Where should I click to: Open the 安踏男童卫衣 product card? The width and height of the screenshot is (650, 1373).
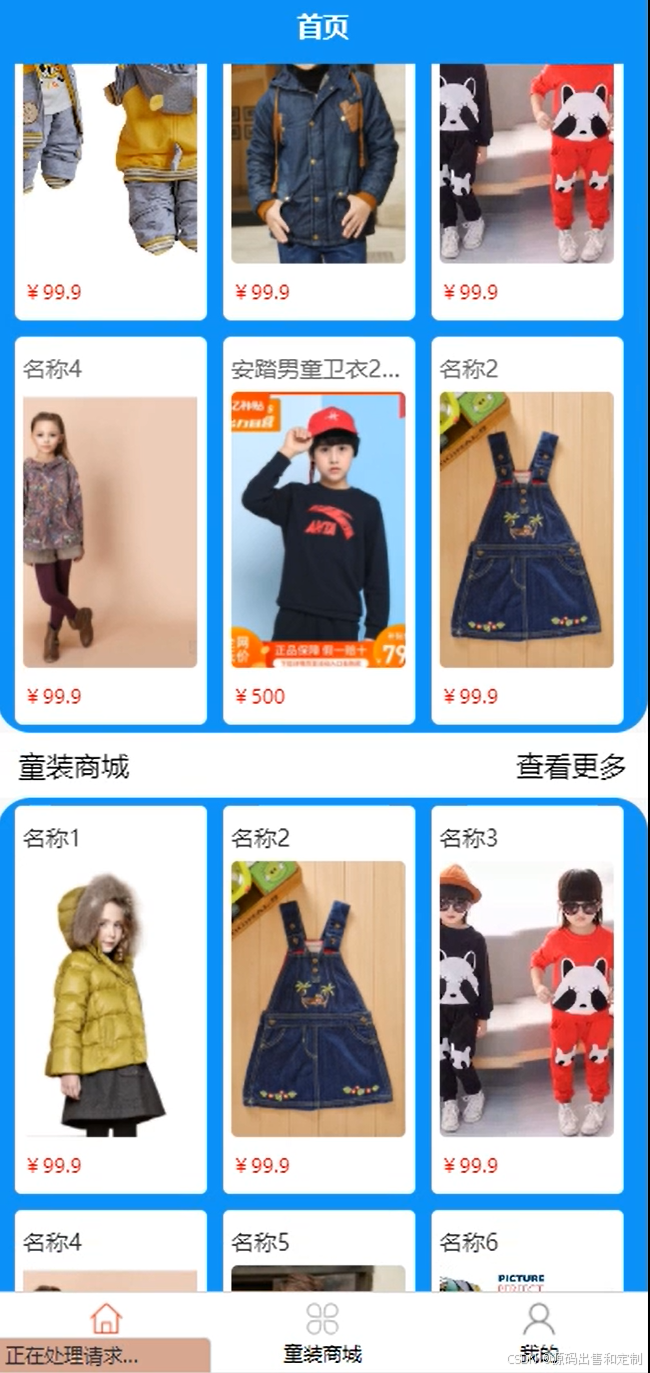318,530
